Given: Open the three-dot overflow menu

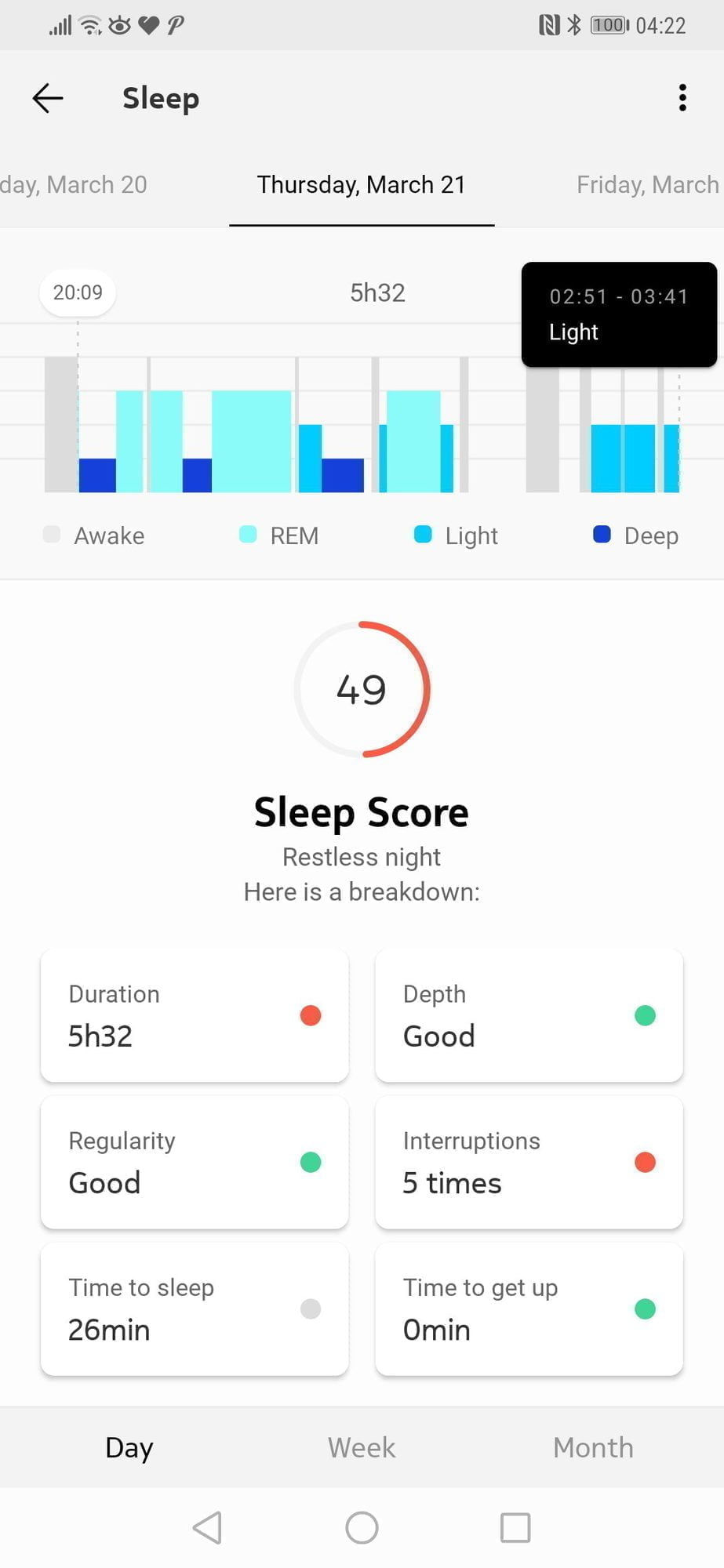Looking at the screenshot, I should point(682,97).
